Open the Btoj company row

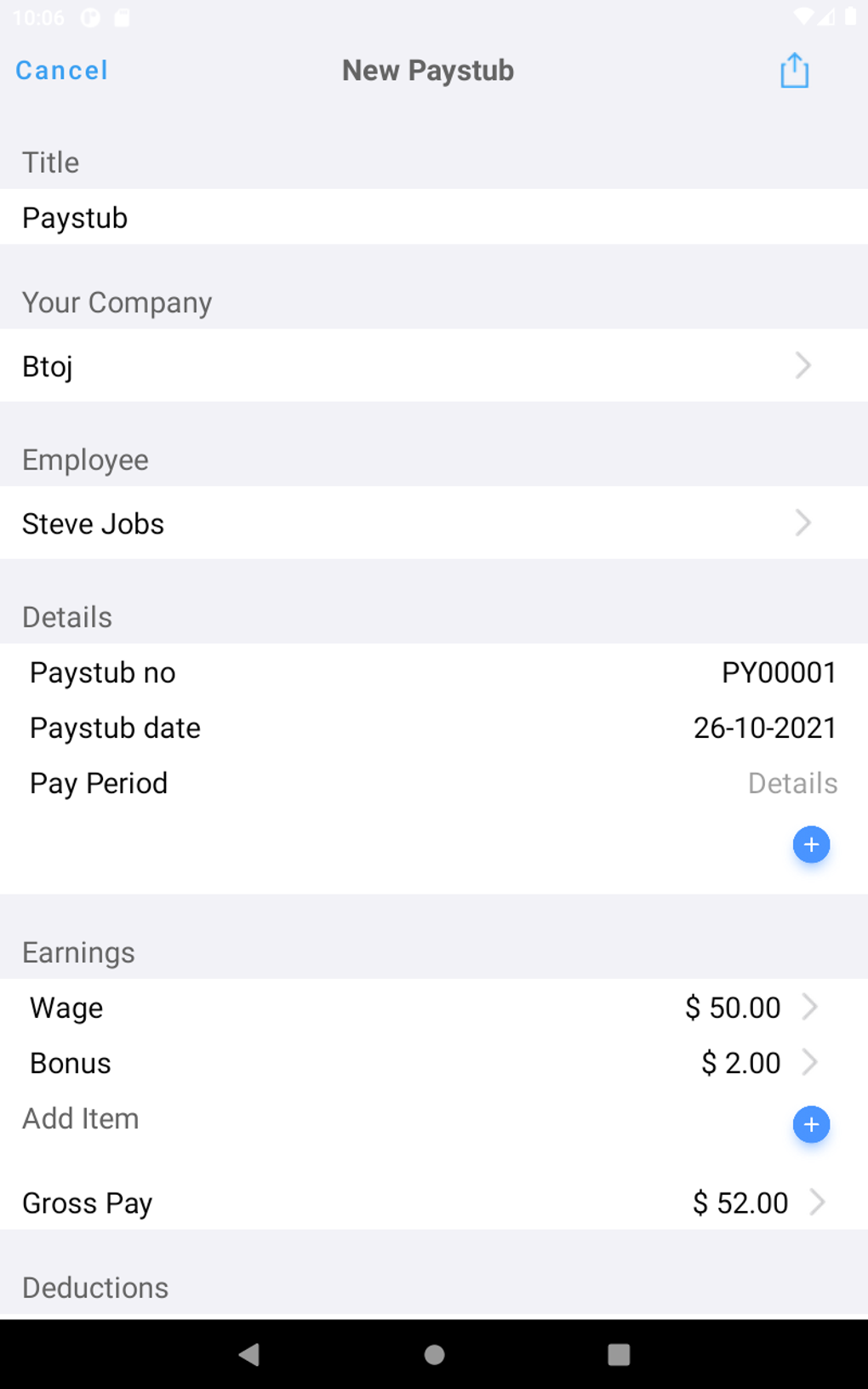point(434,366)
